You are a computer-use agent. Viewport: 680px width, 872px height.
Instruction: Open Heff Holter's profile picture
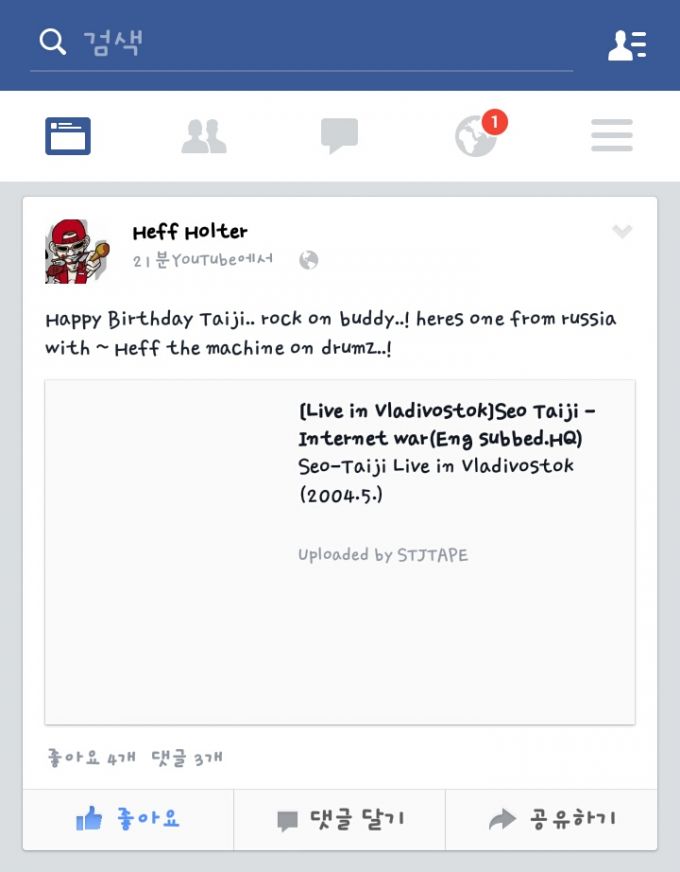pyautogui.click(x=77, y=251)
